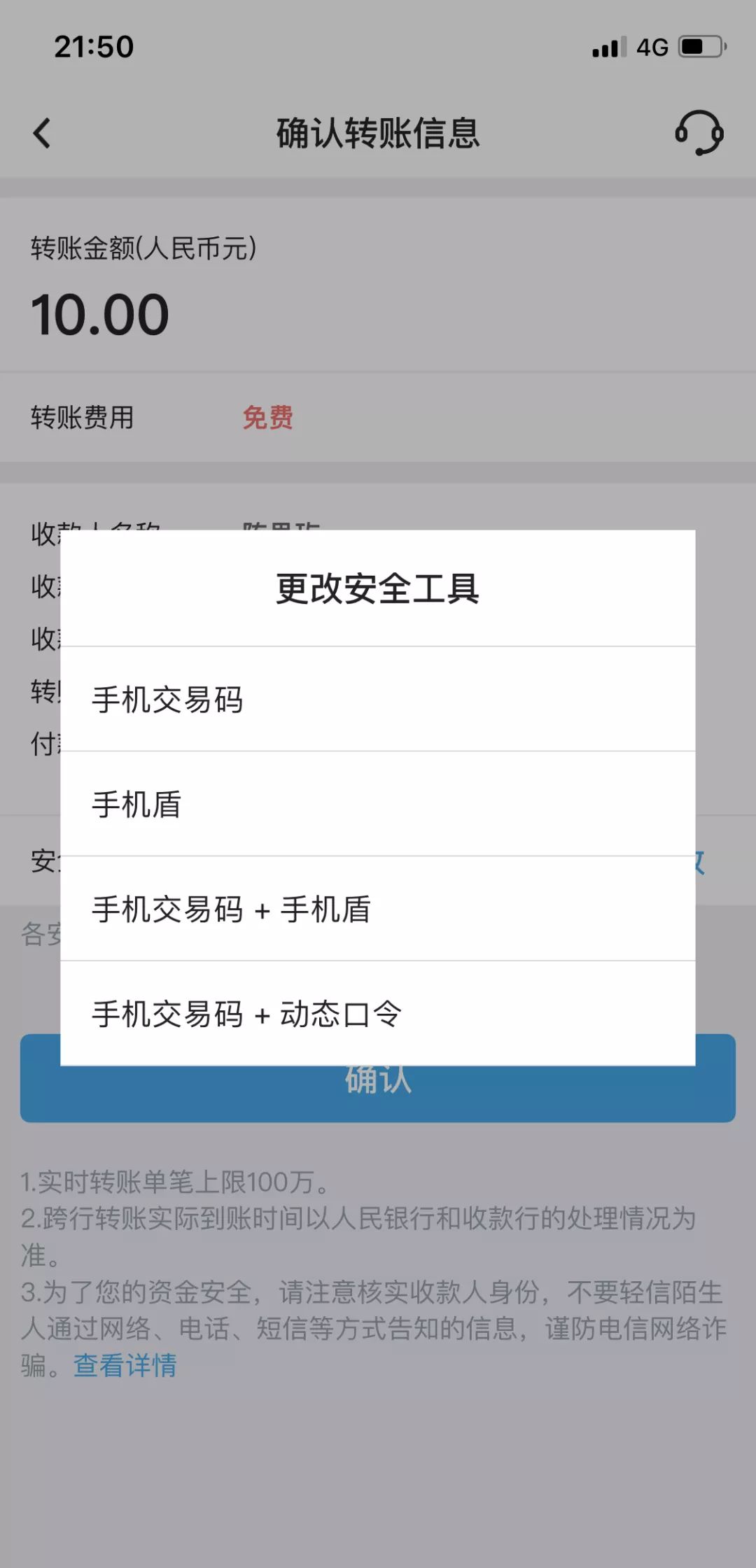
Task: Select 手机交易码 as security tool
Action: pos(378,699)
